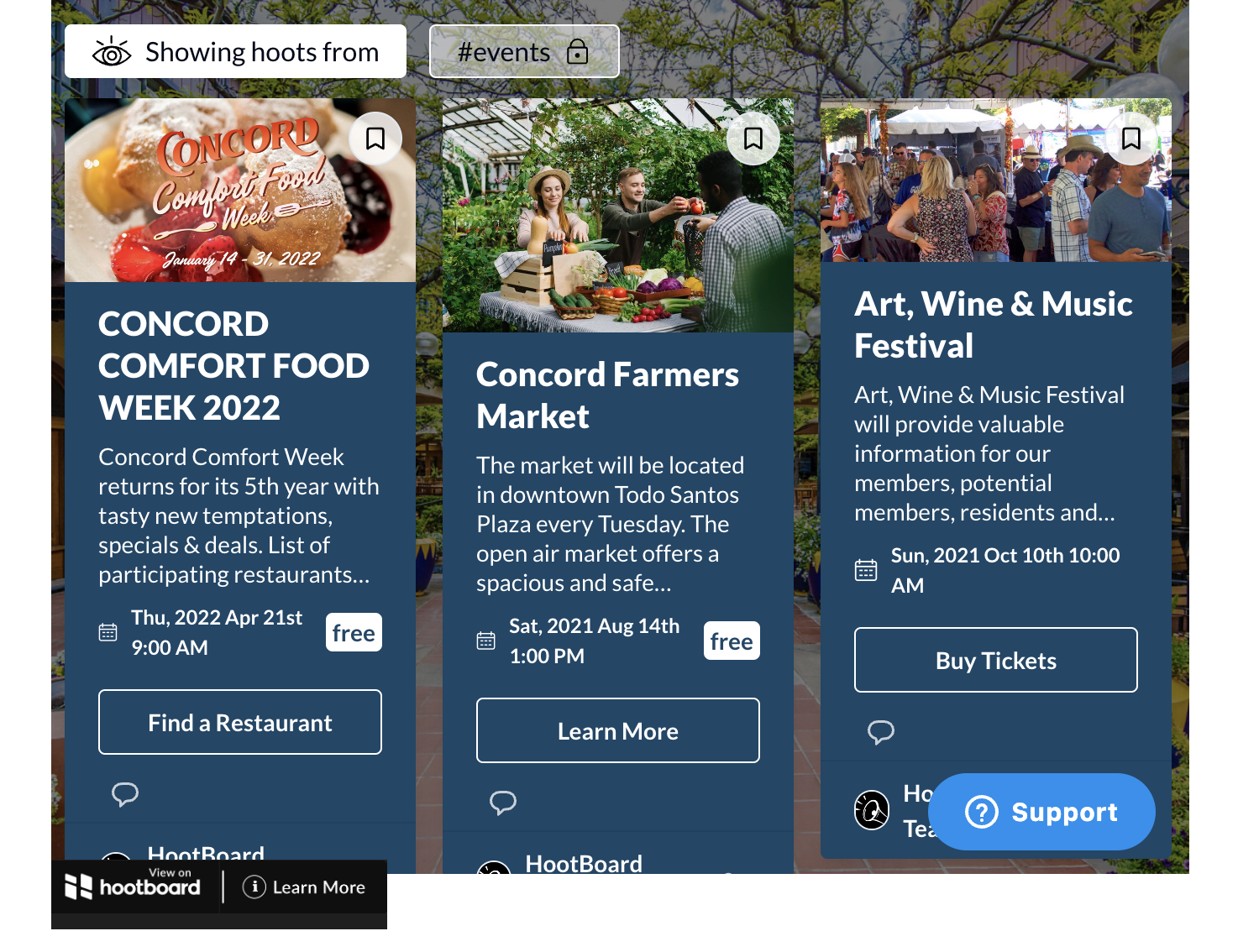1238x952 pixels.
Task: Tap Learn More on Concord Farmers Market
Action: click(x=617, y=730)
